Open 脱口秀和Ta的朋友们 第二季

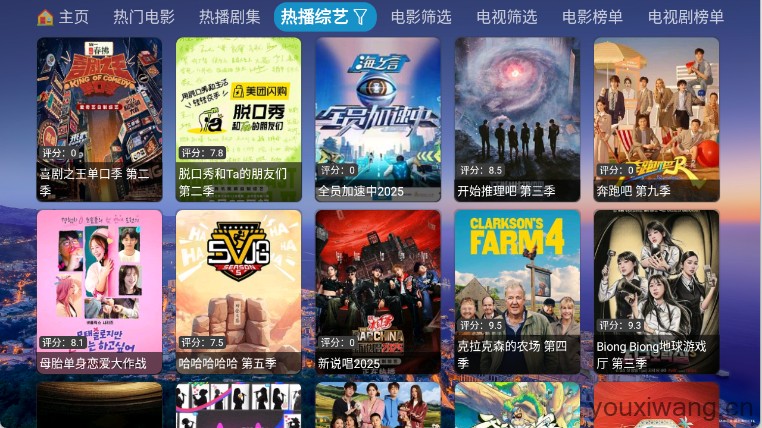[238, 118]
